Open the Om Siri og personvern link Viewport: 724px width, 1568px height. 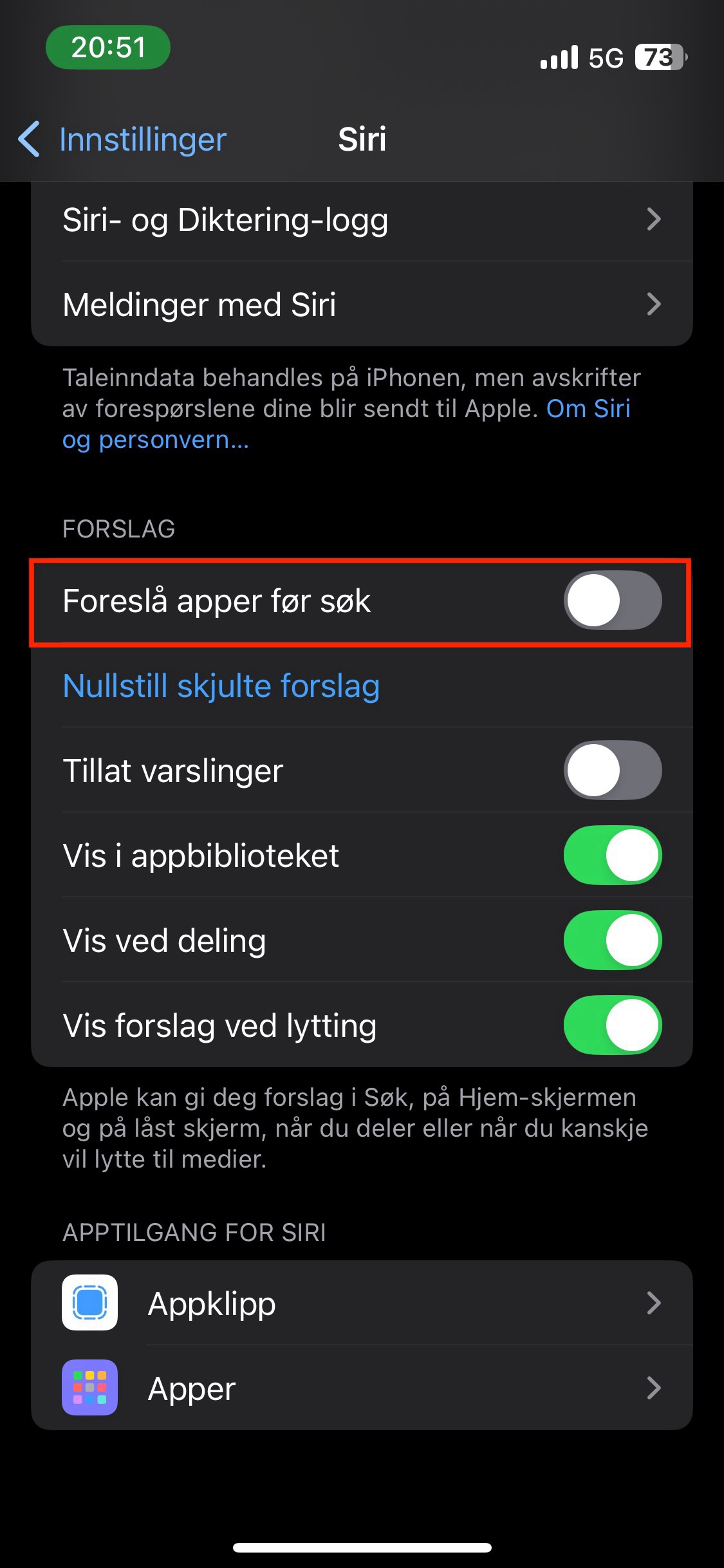pyautogui.click(x=154, y=440)
